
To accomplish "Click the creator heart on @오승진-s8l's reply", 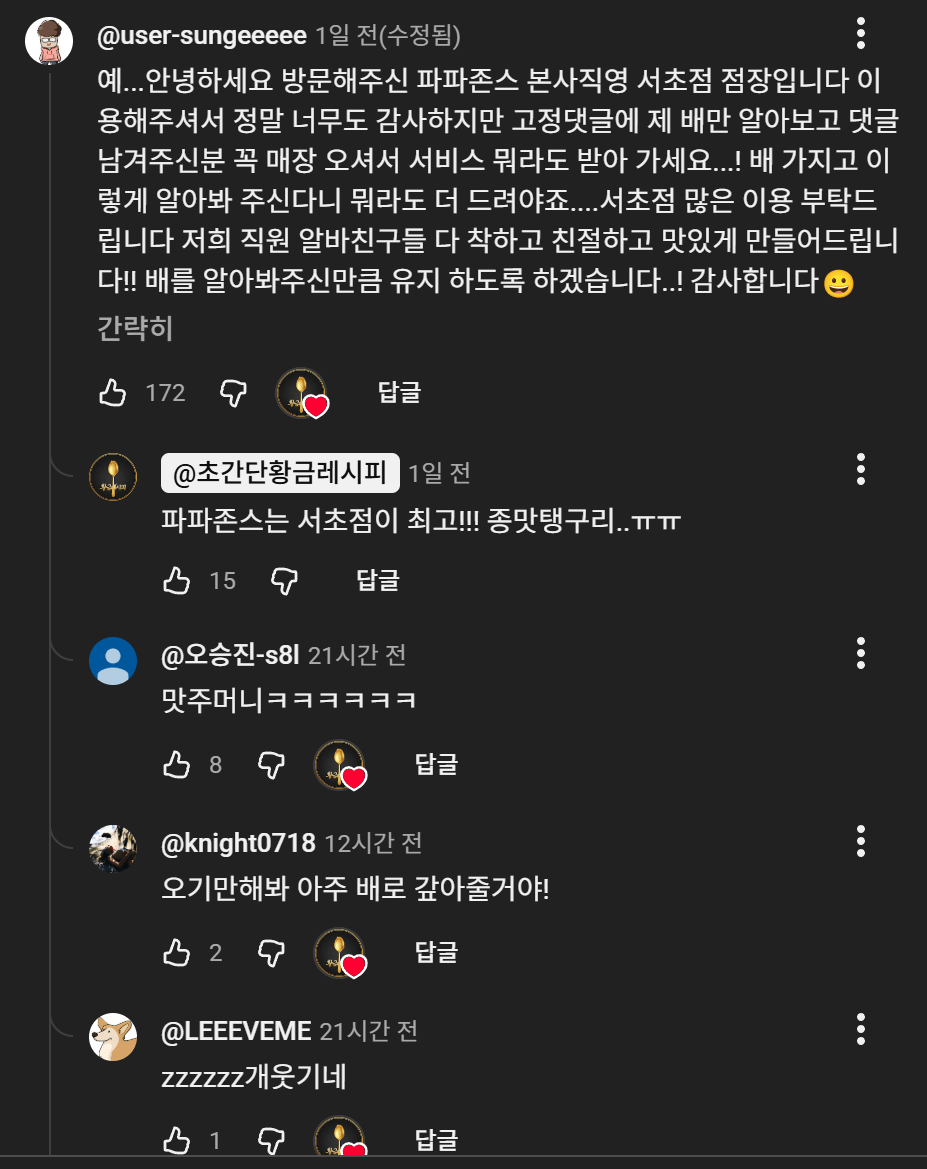I will click(340, 765).
